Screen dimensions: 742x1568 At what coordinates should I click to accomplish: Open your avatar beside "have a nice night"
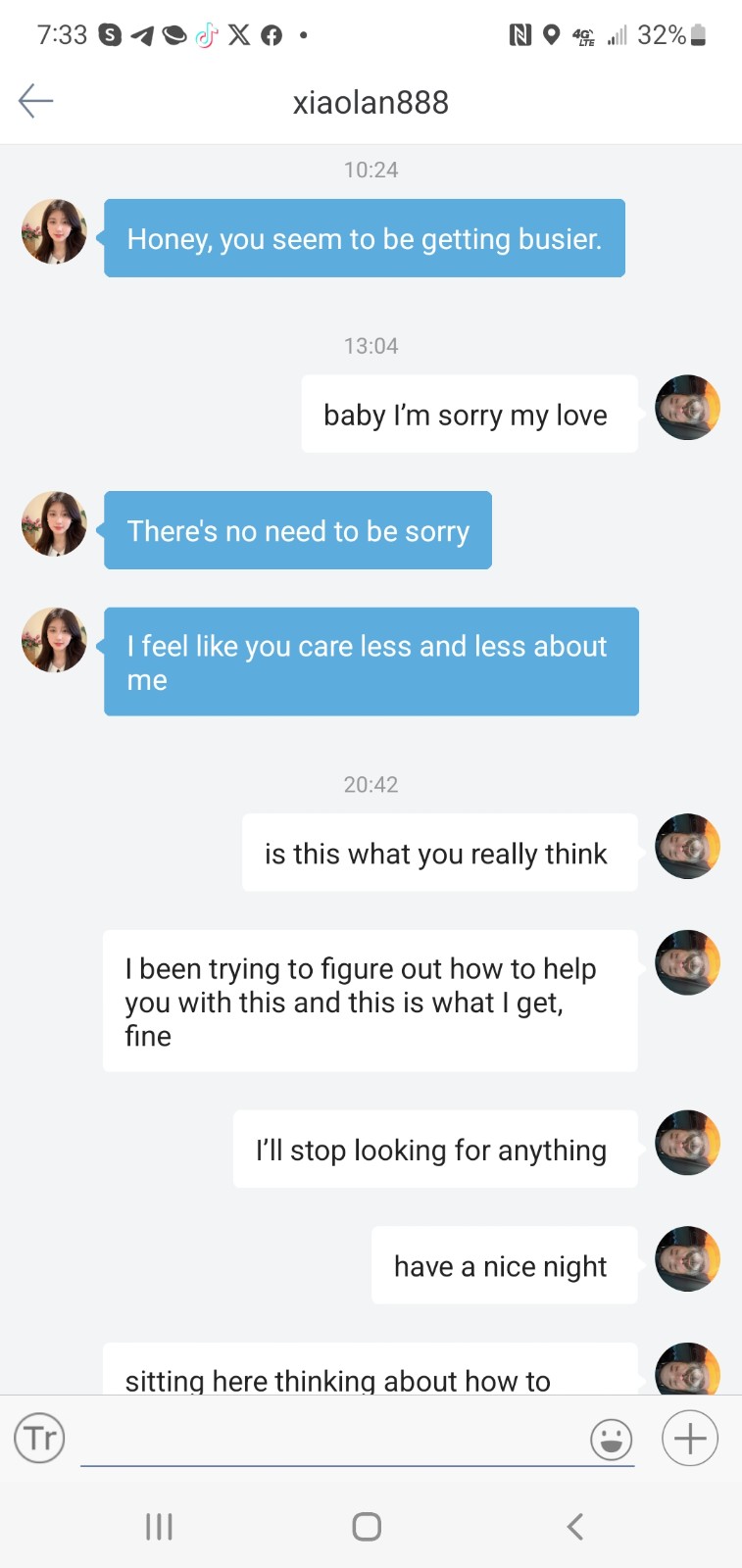(687, 1259)
